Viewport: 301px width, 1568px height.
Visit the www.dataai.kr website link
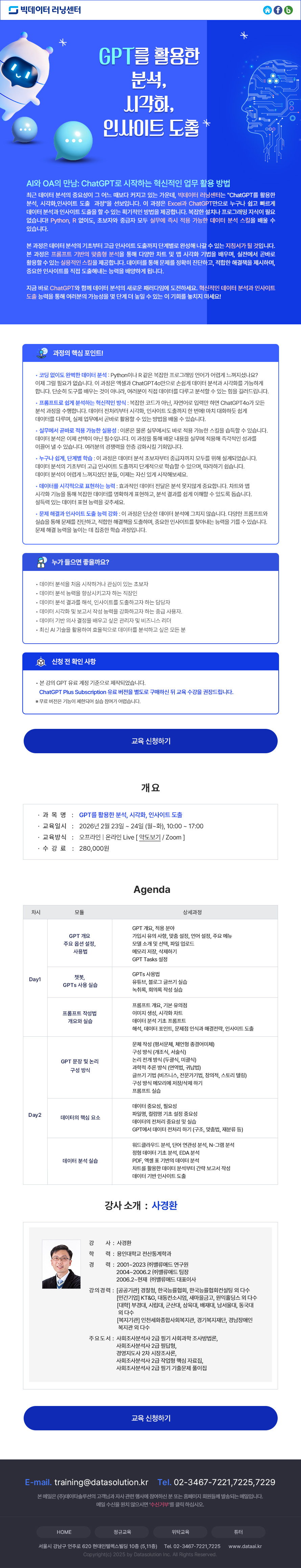pyautogui.click(x=245, y=1545)
